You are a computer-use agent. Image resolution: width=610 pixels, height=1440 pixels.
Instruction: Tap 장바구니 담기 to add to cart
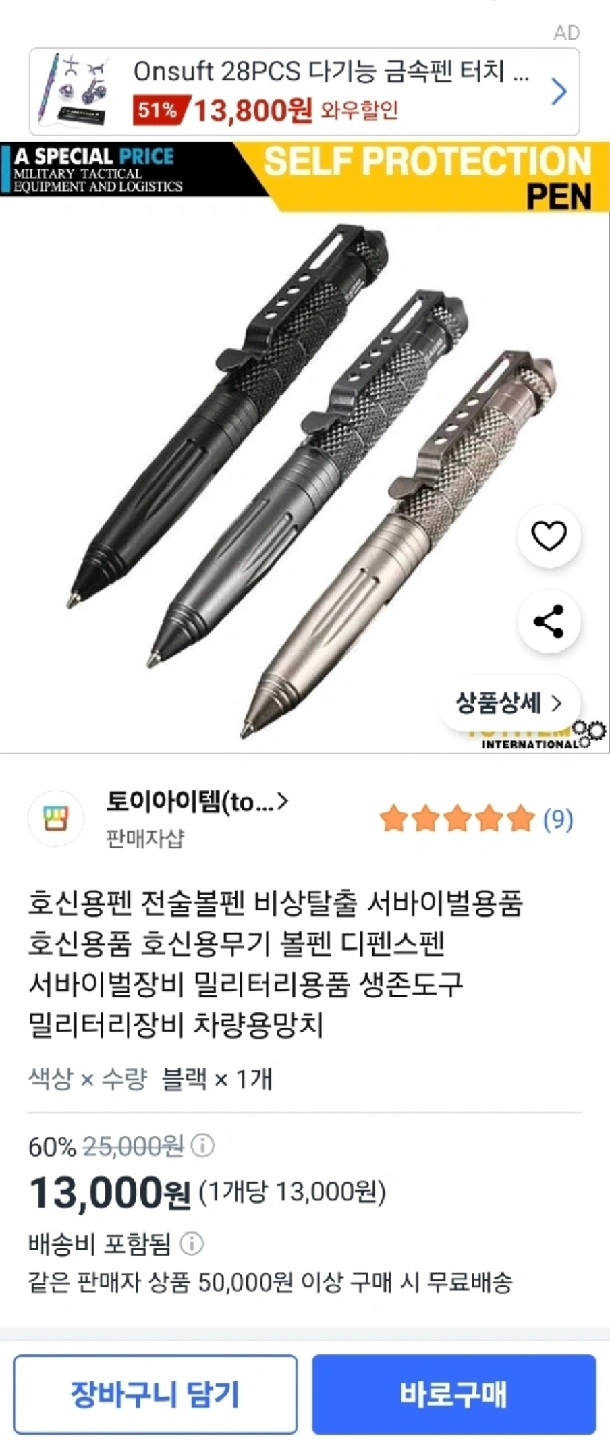pos(155,1394)
